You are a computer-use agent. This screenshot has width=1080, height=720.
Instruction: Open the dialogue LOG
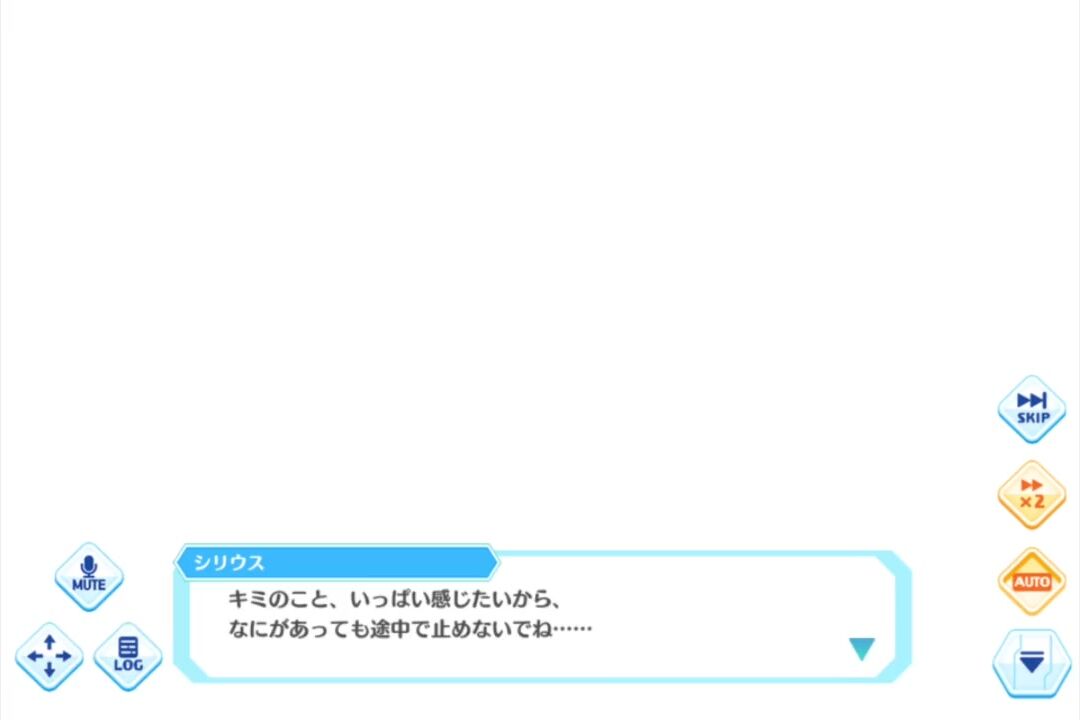click(128, 656)
